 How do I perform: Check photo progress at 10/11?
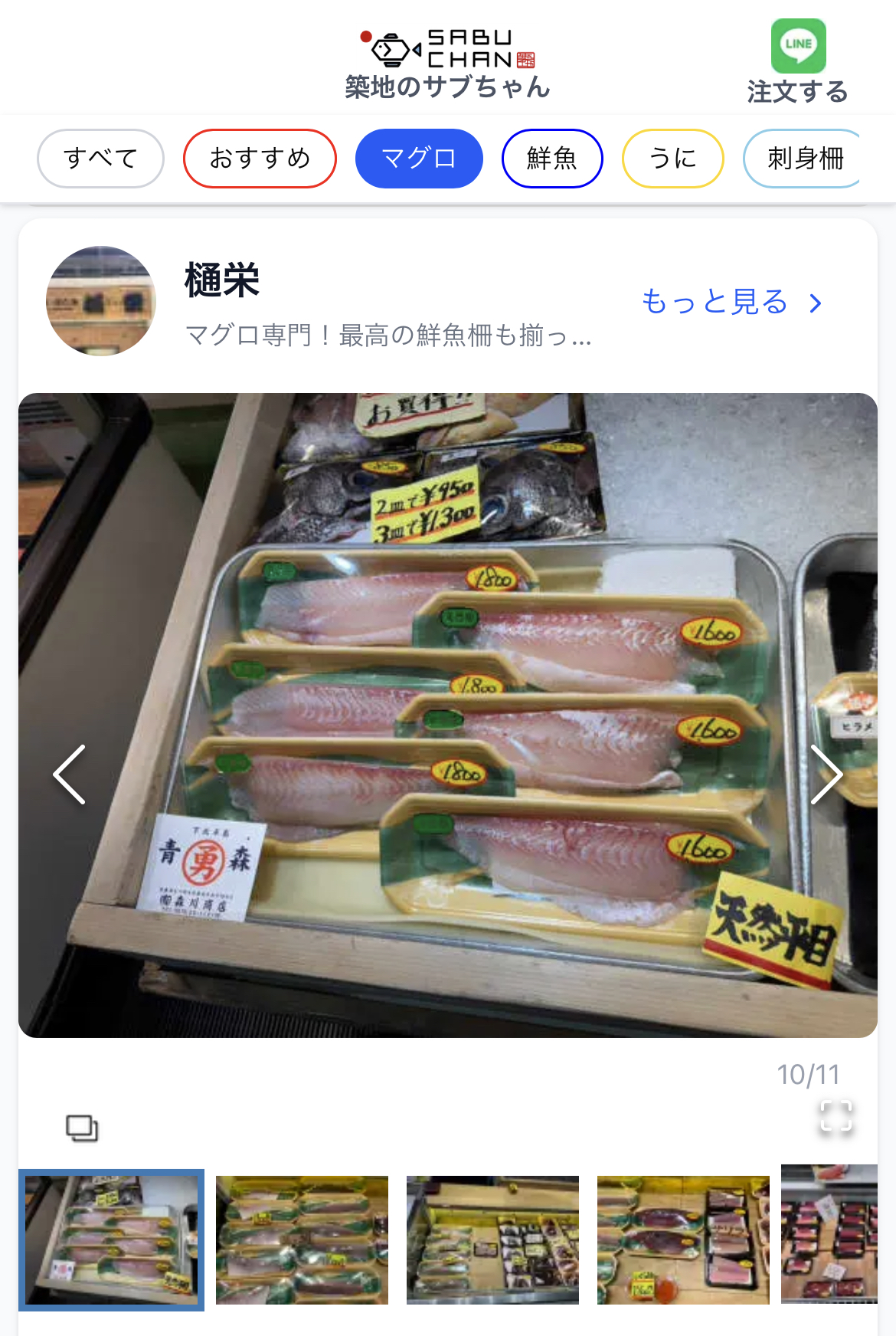pyautogui.click(x=807, y=1075)
